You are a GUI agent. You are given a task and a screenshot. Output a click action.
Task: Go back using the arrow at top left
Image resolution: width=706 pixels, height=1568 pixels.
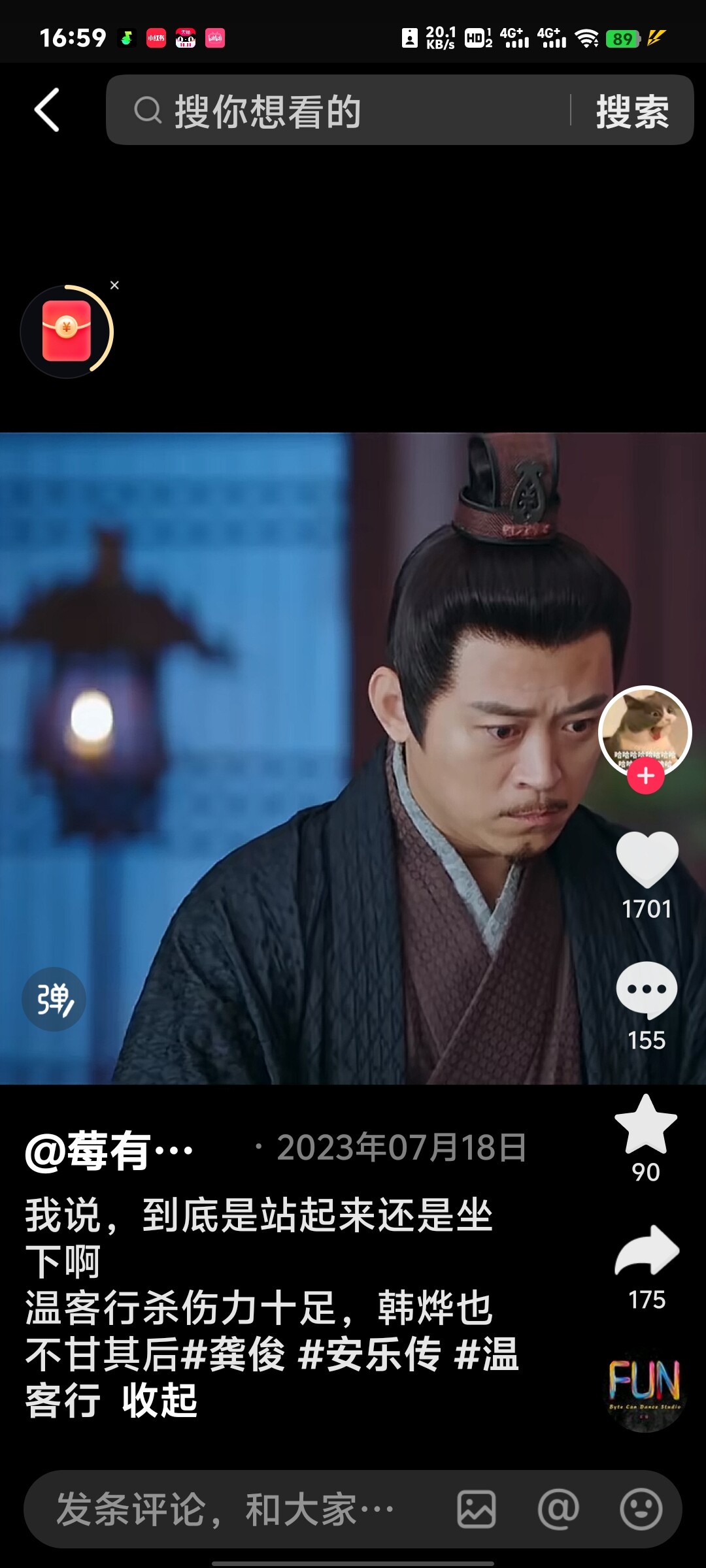click(47, 110)
